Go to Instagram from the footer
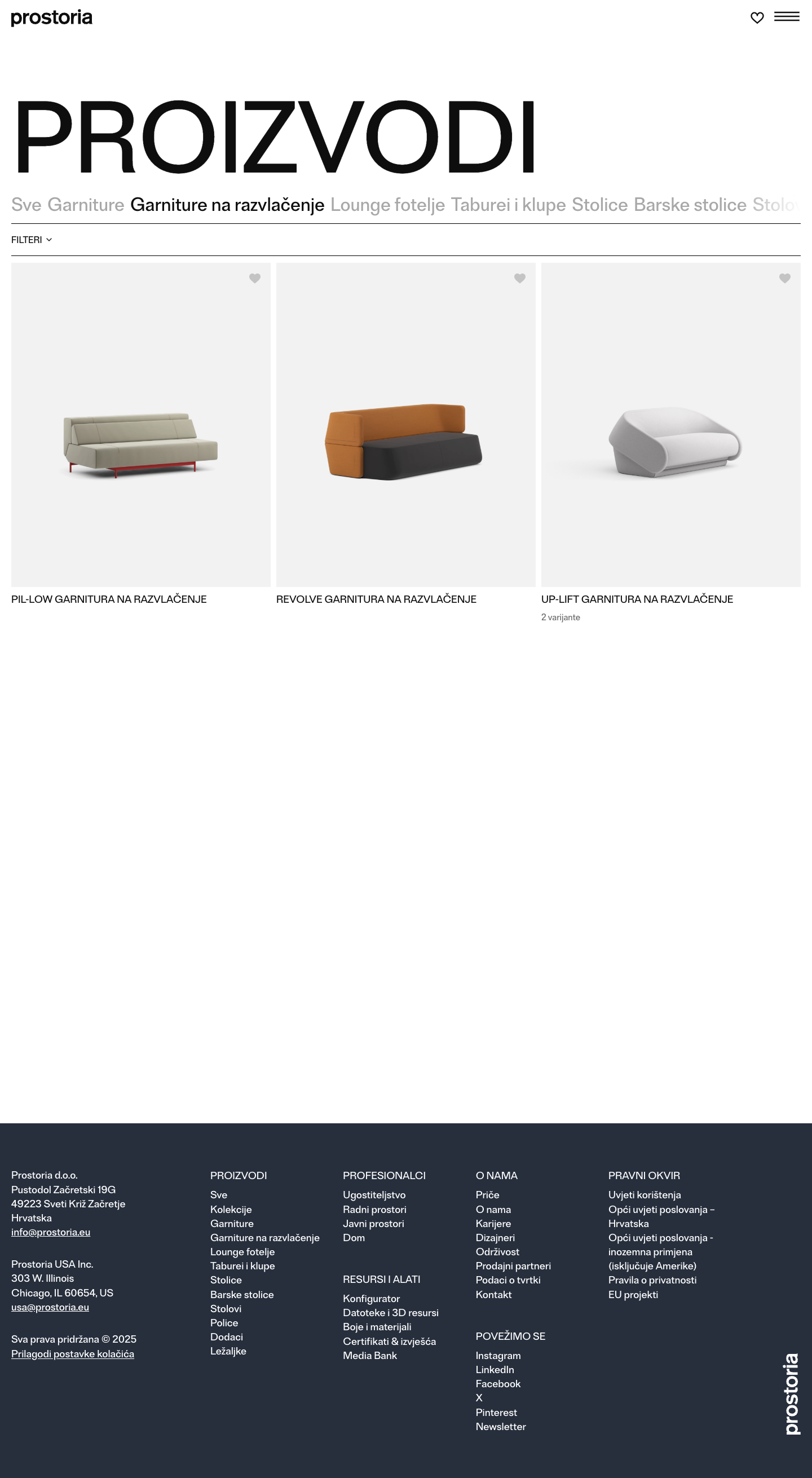812x1478 pixels. tap(498, 1355)
